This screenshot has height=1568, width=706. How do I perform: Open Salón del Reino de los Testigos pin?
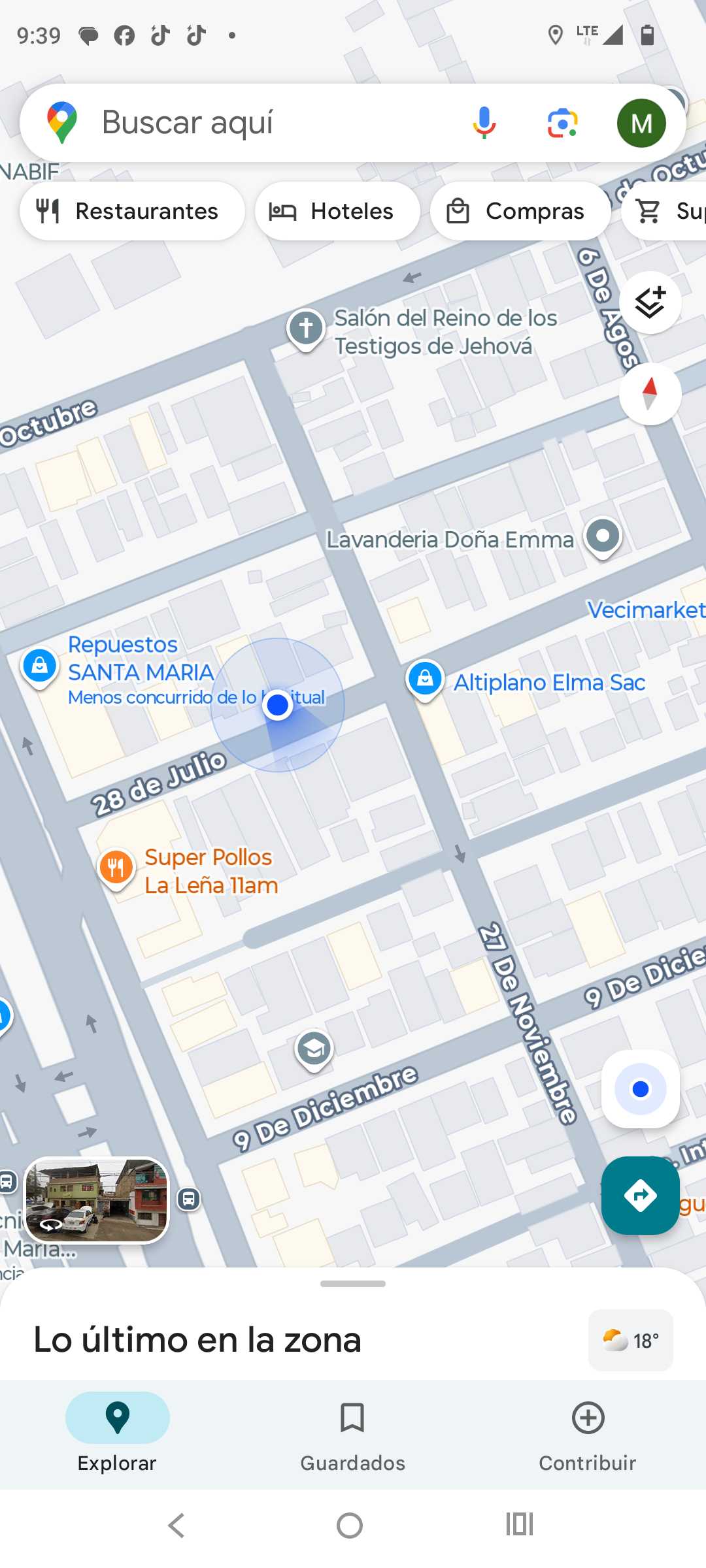(306, 327)
